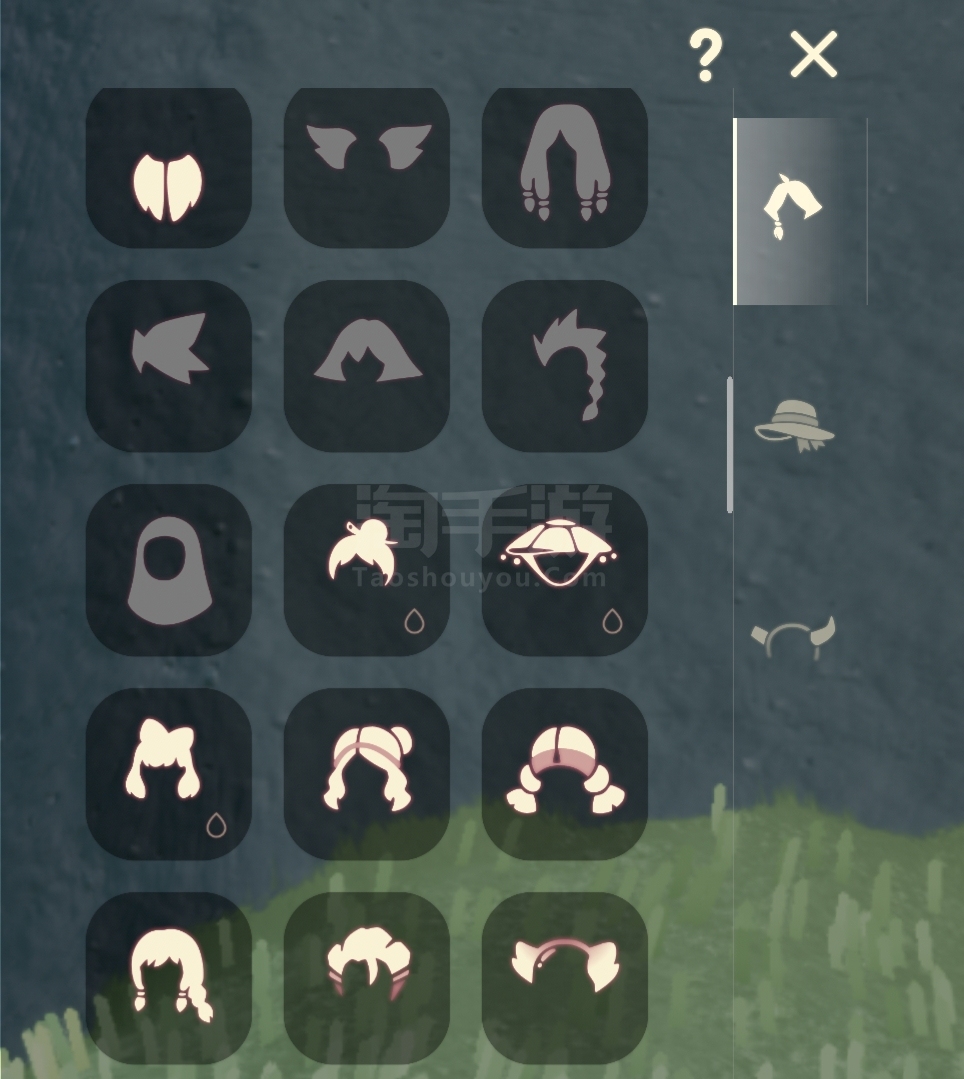Pick the fluffy hair with pink ties
The image size is (964, 1079).
pos(367,976)
